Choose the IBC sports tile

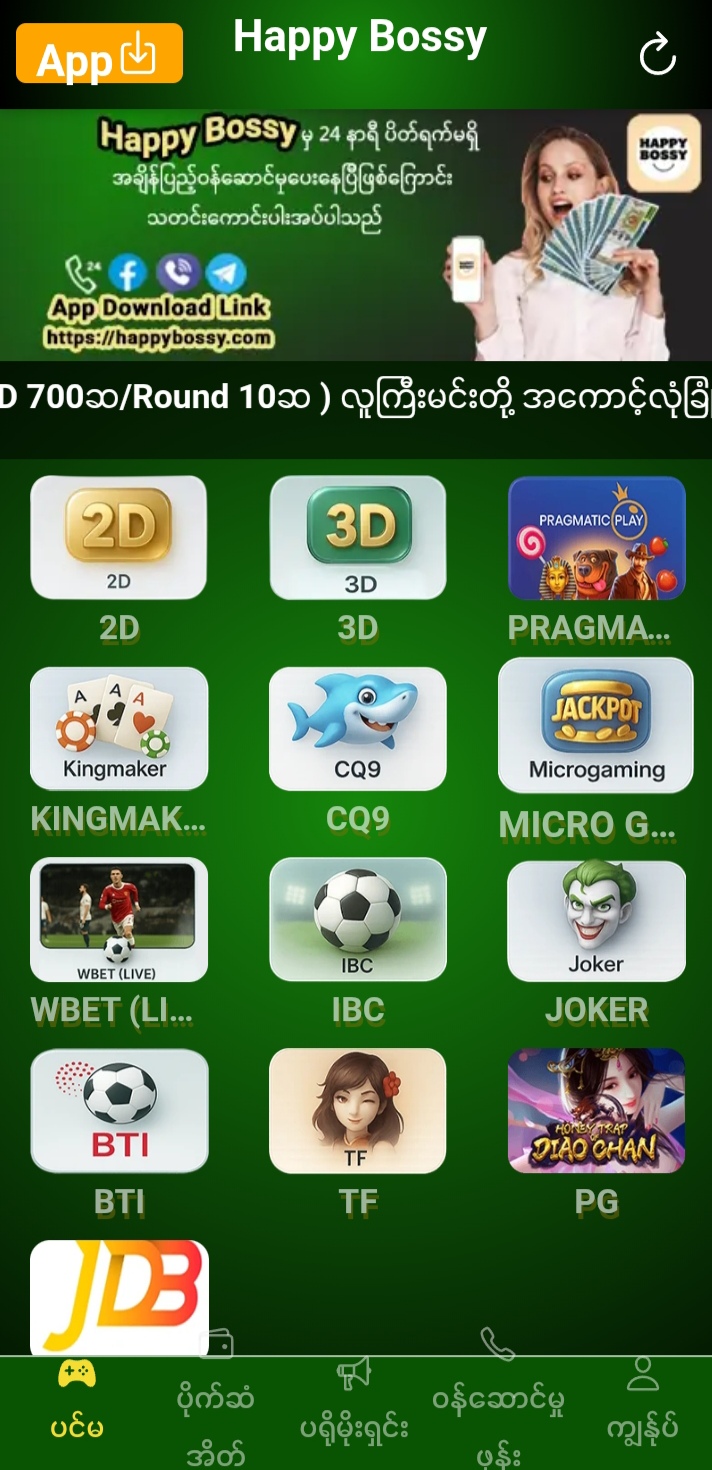pyautogui.click(x=358, y=919)
